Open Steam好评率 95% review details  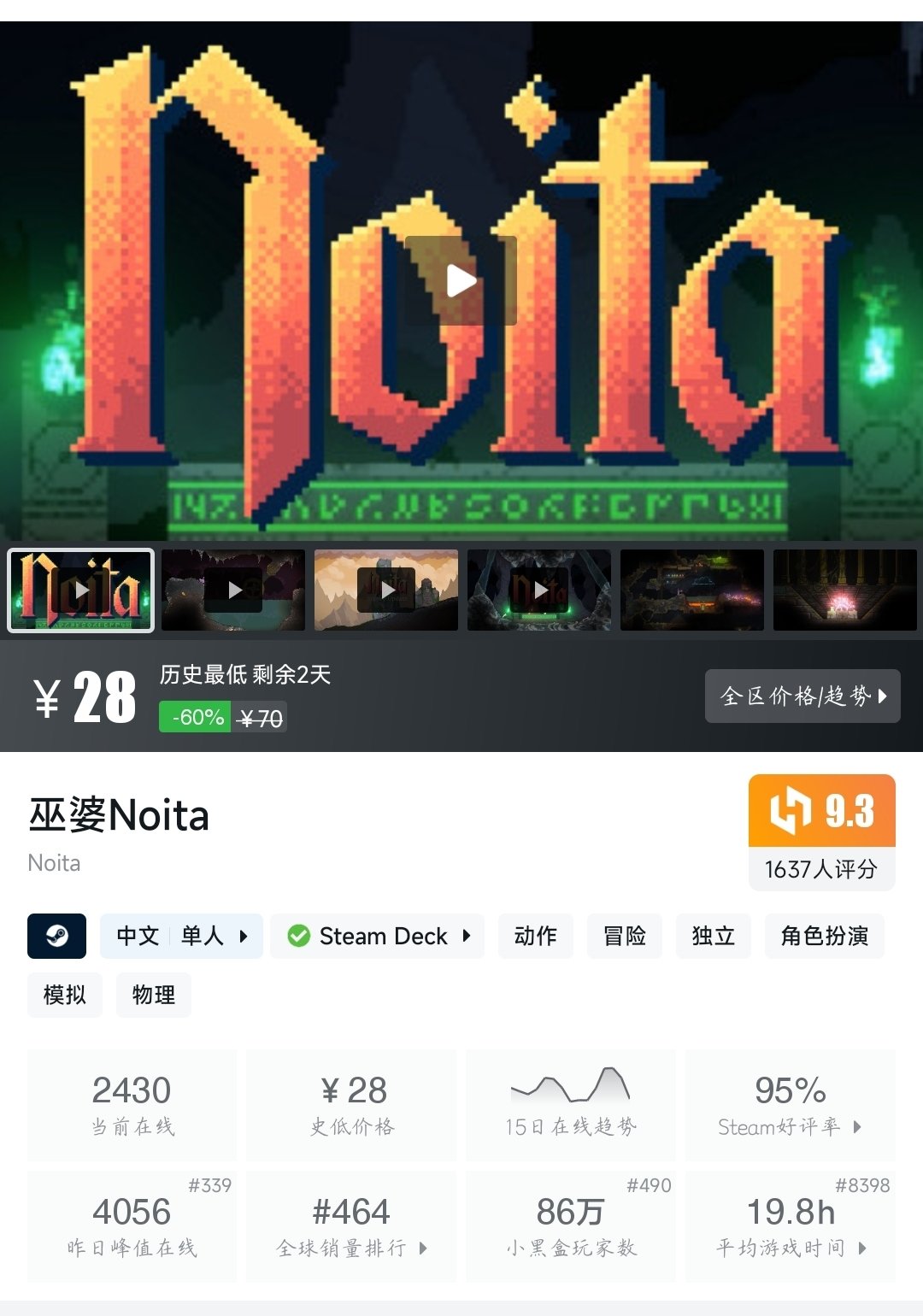click(790, 1105)
